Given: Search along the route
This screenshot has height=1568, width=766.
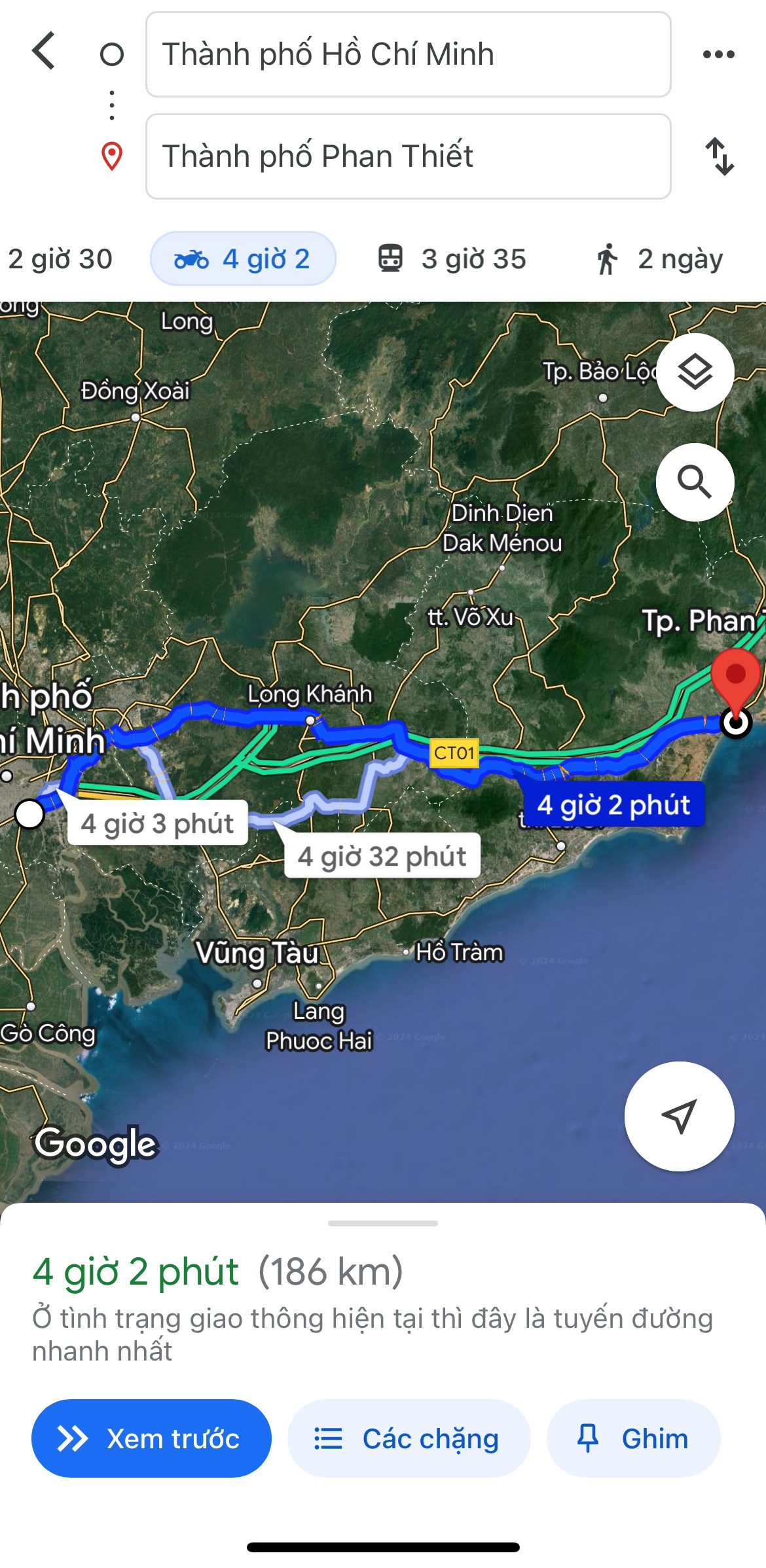Looking at the screenshot, I should tap(695, 482).
